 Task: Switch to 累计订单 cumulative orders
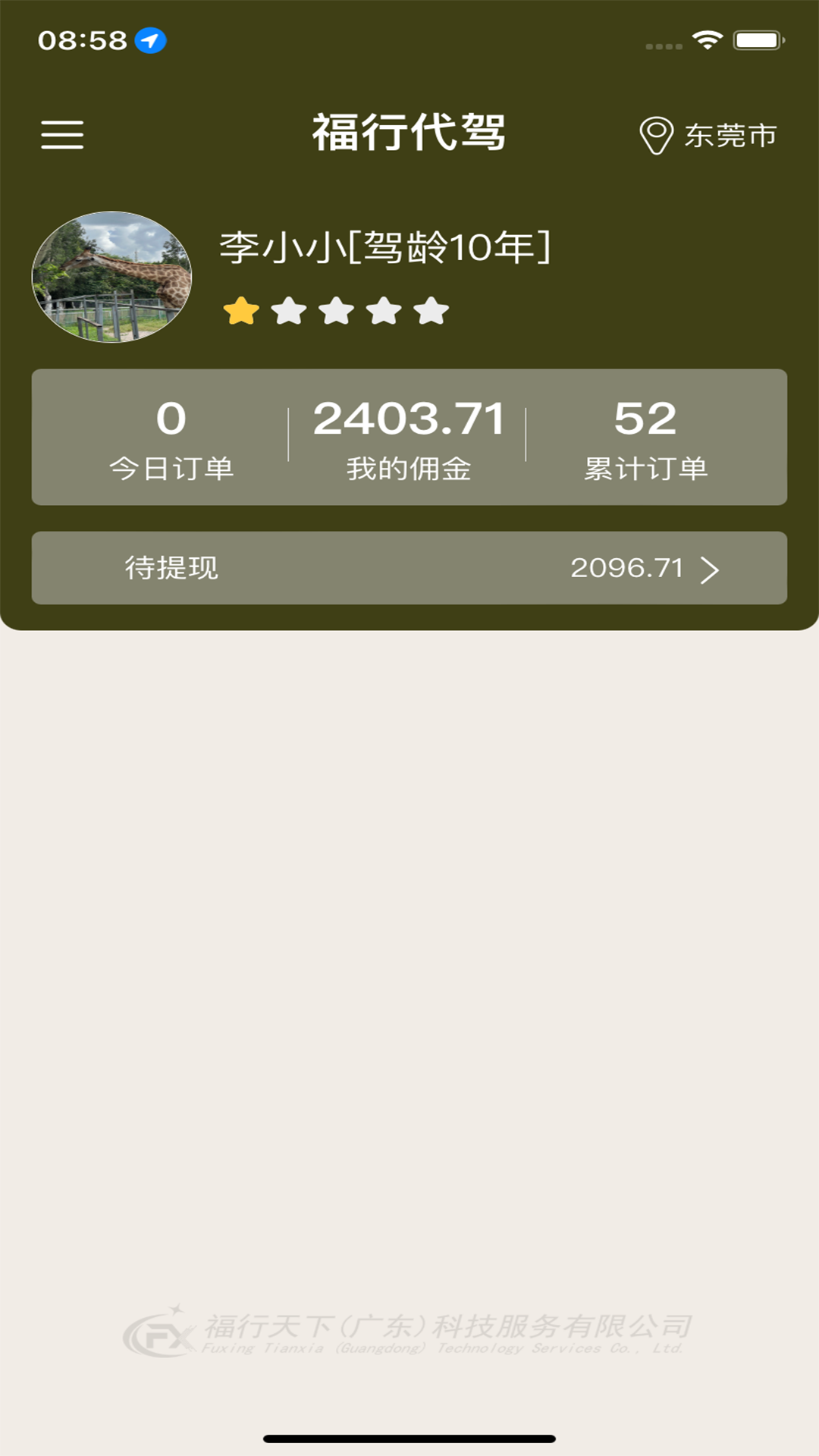pos(646,440)
